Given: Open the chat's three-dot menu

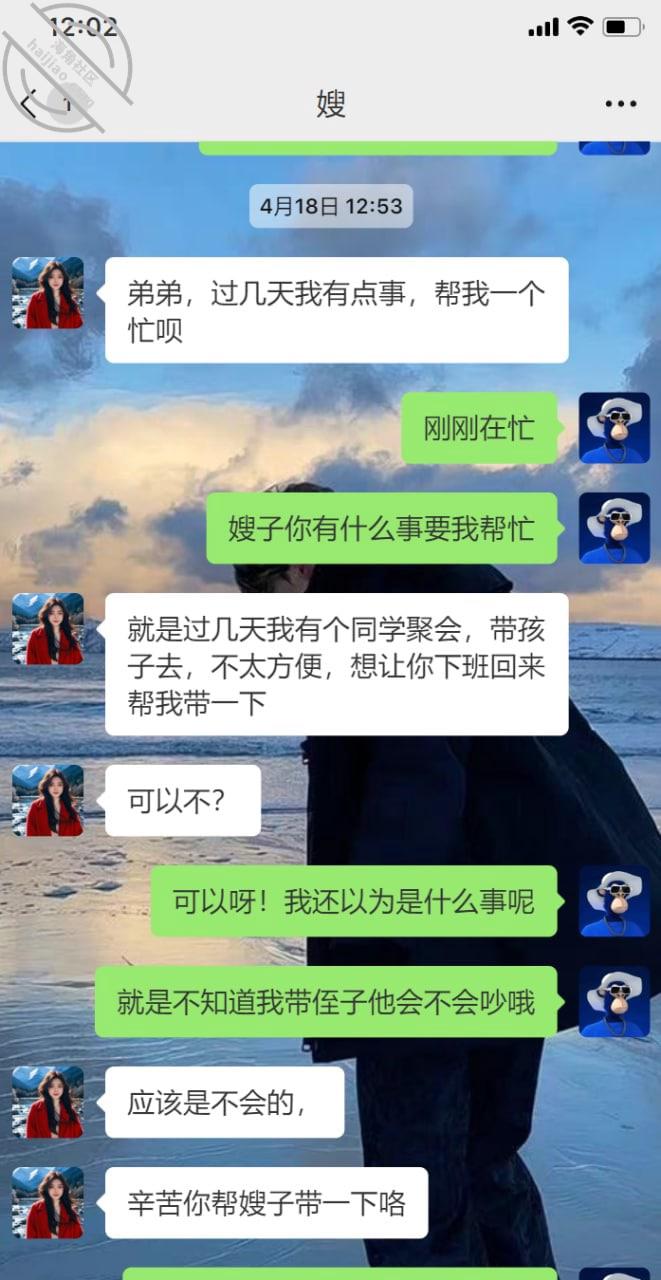Looking at the screenshot, I should tap(620, 103).
